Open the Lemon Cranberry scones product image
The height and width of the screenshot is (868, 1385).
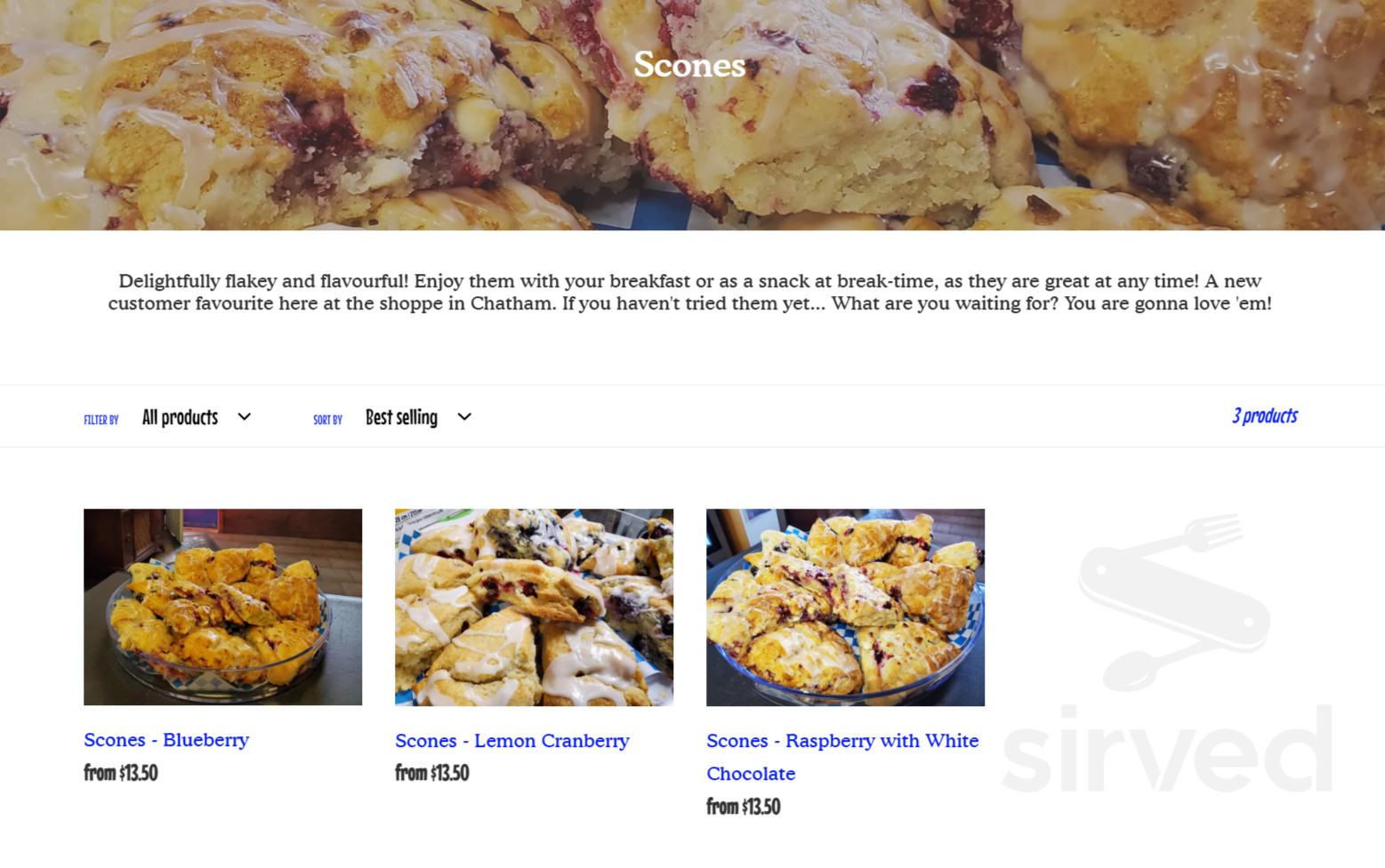click(534, 607)
